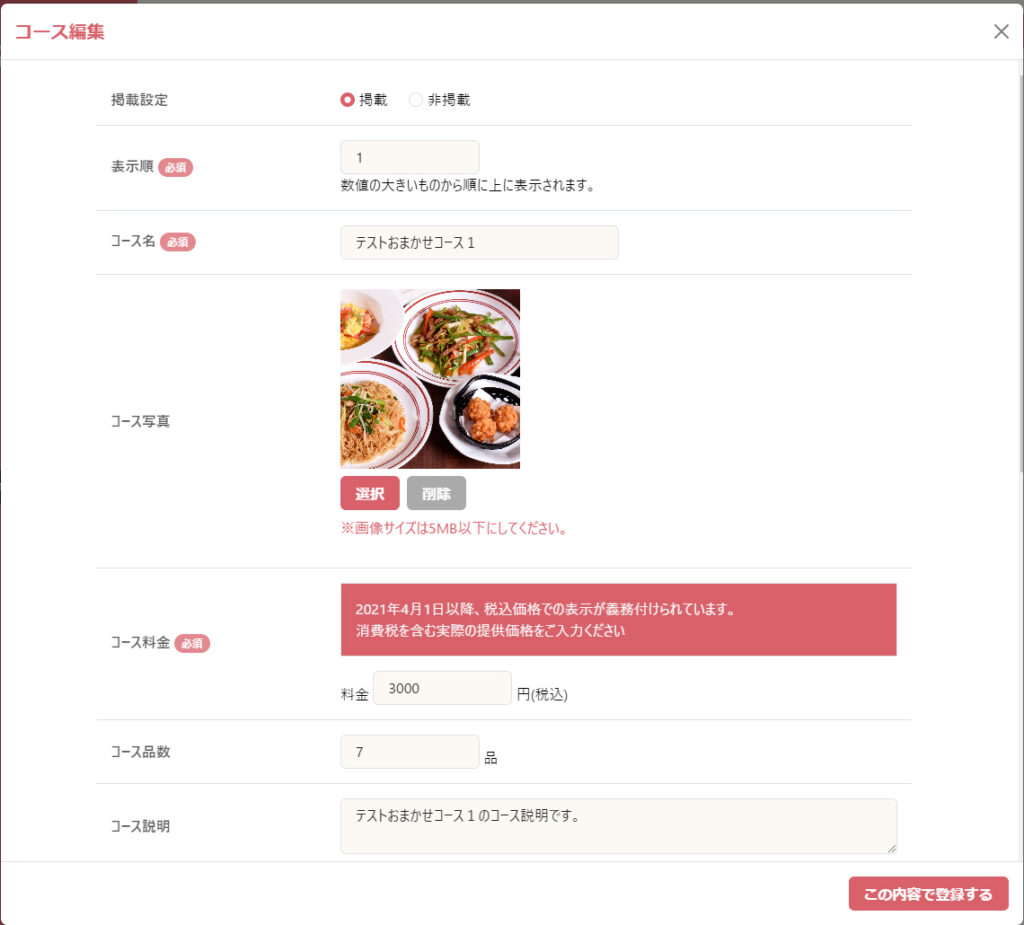Edit the コース名 text field
The width and height of the screenshot is (1024, 925).
(479, 242)
